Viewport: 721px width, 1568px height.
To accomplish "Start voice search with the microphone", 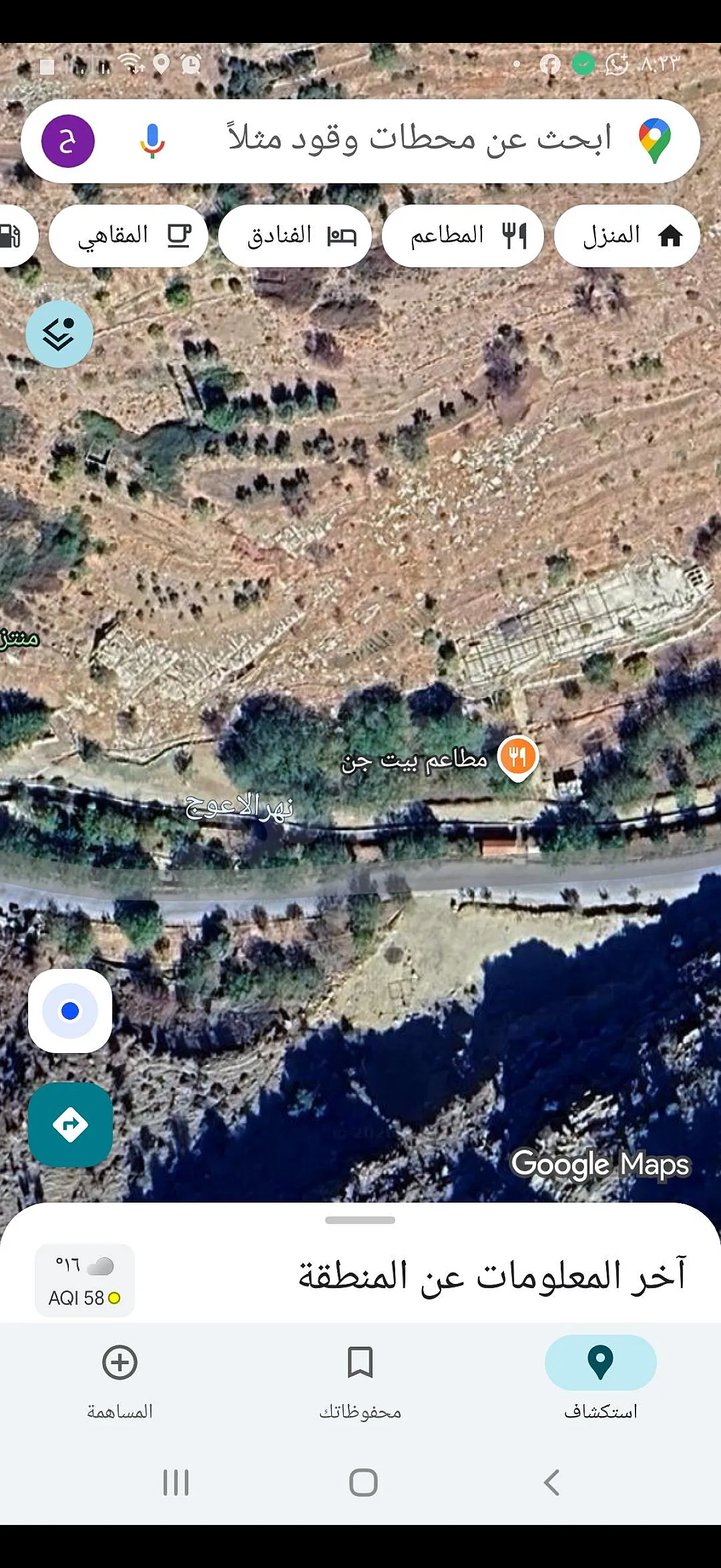I will tap(152, 141).
